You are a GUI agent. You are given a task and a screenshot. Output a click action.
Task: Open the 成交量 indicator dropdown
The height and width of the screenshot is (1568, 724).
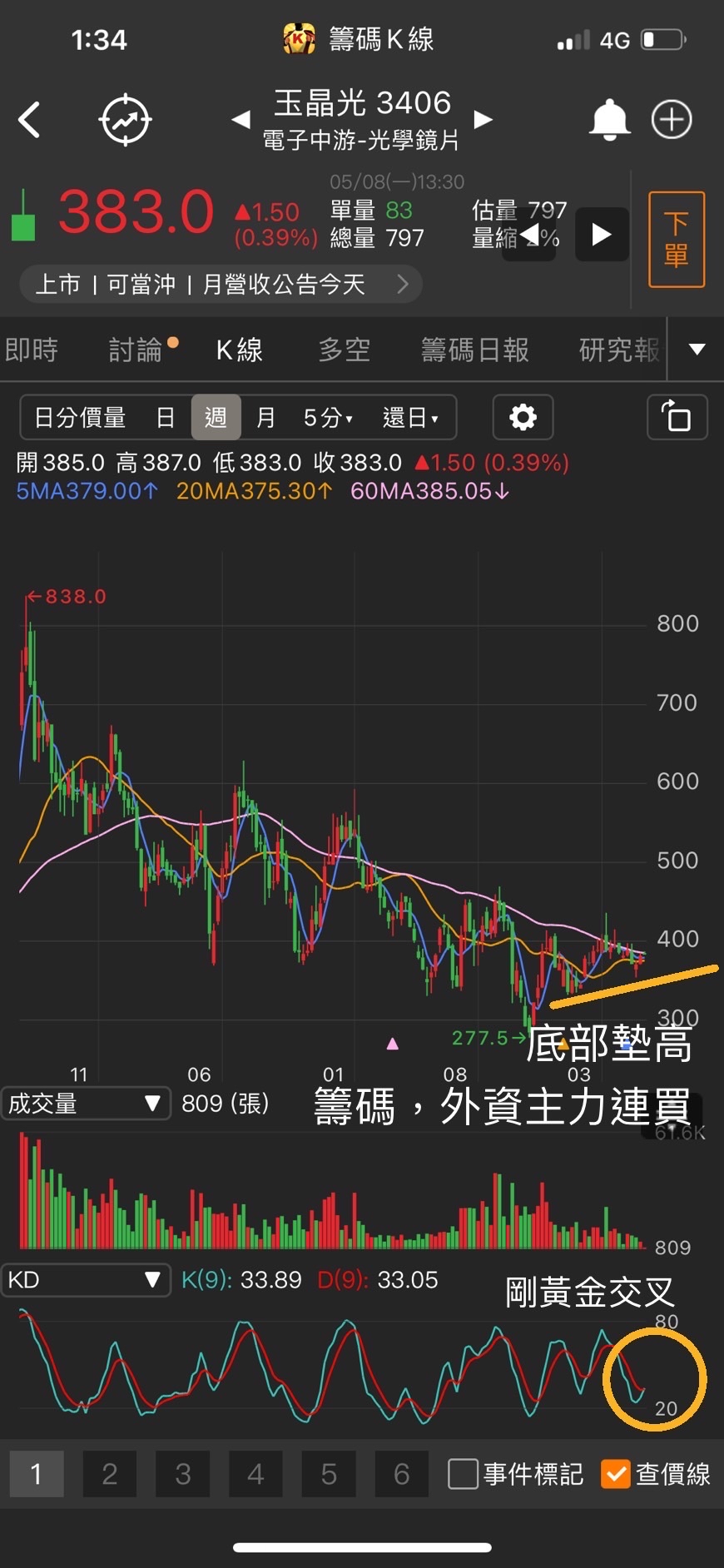85,1104
